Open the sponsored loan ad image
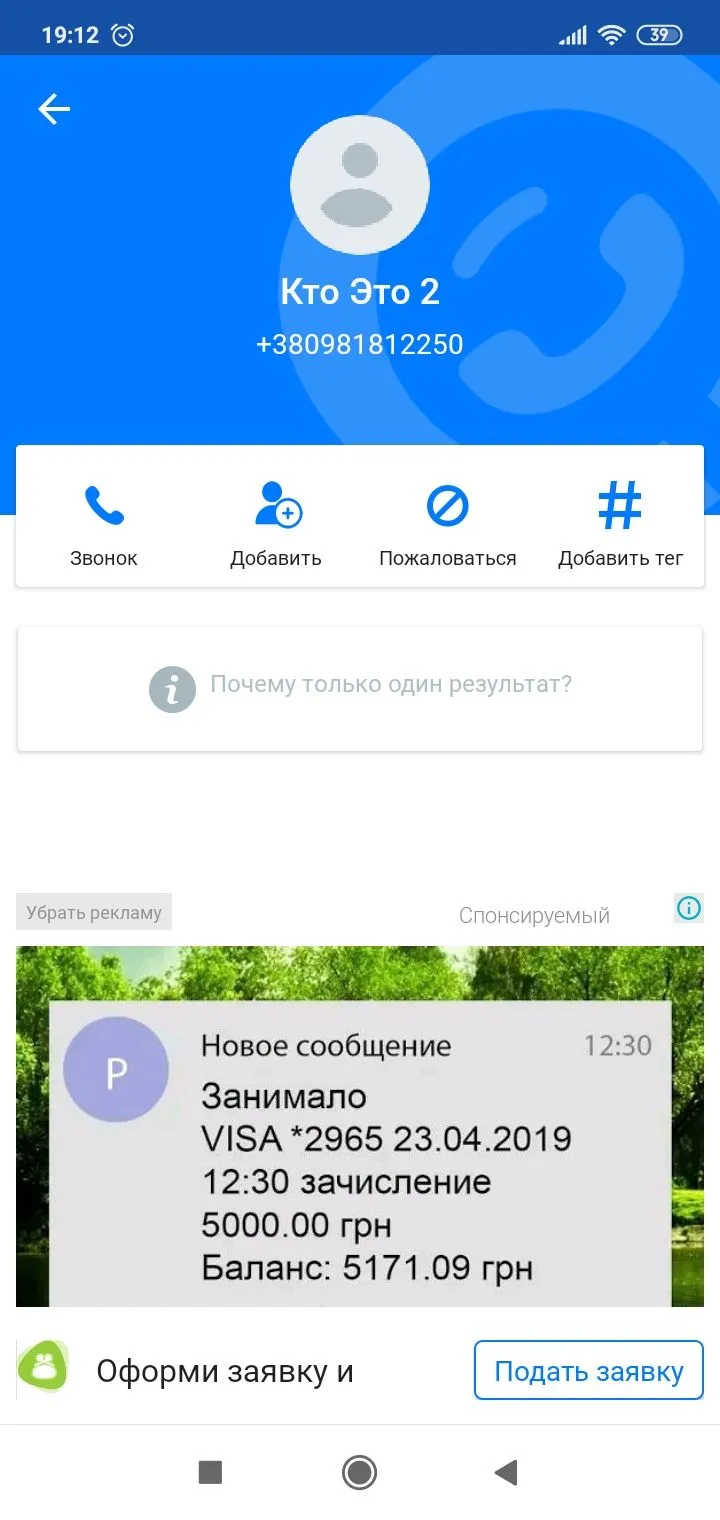The height and width of the screenshot is (1520, 720). click(x=360, y=1125)
